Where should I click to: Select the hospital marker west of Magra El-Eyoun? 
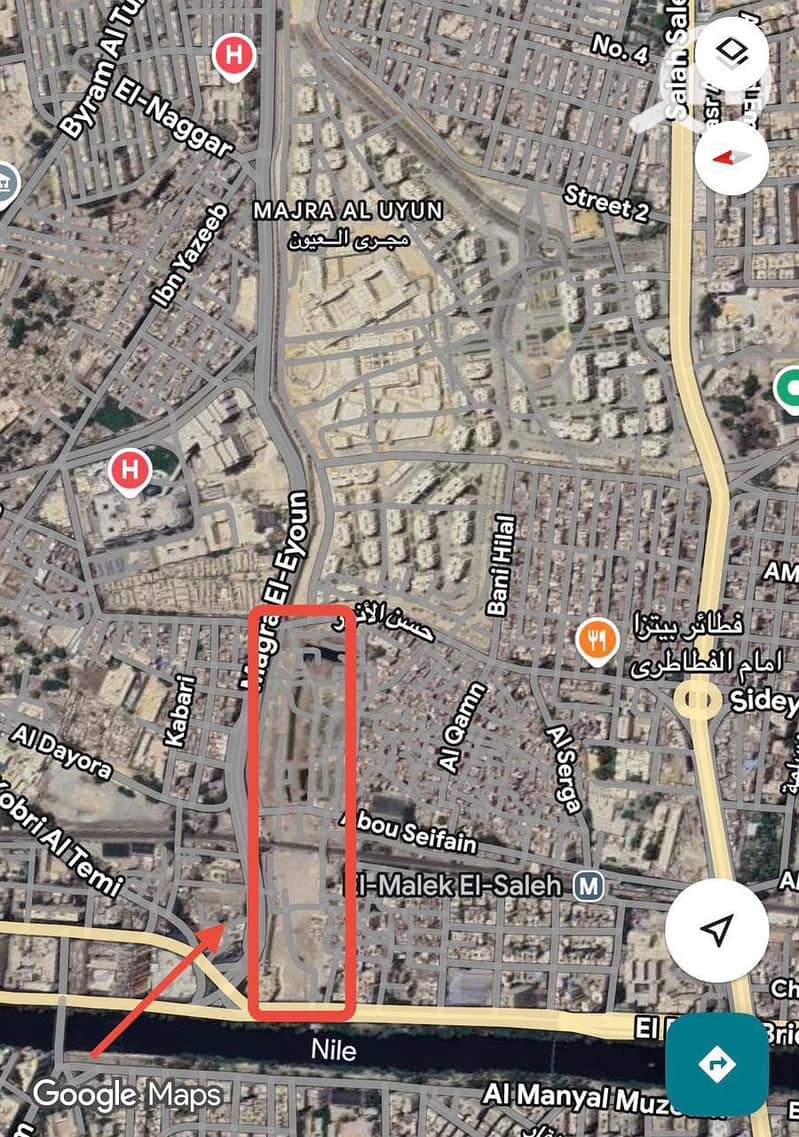(128, 468)
